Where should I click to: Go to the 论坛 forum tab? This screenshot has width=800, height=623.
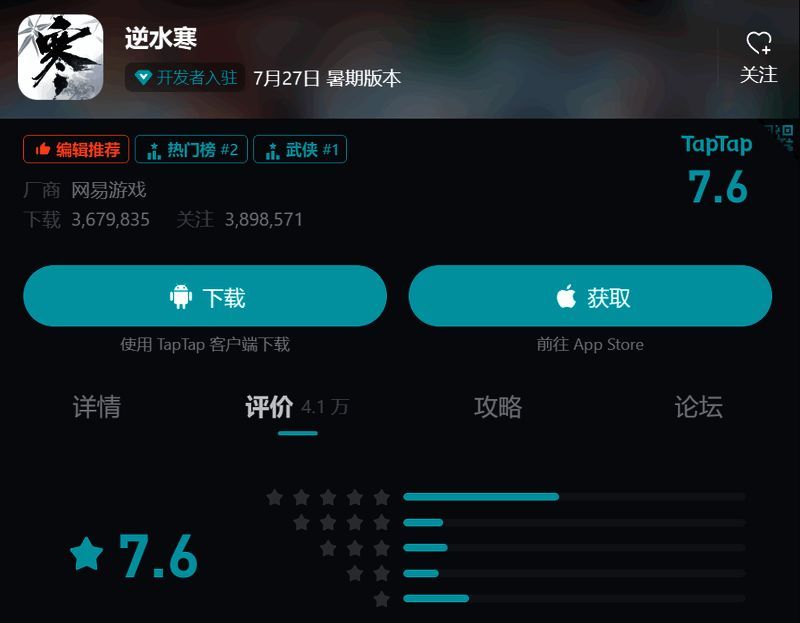(x=698, y=407)
